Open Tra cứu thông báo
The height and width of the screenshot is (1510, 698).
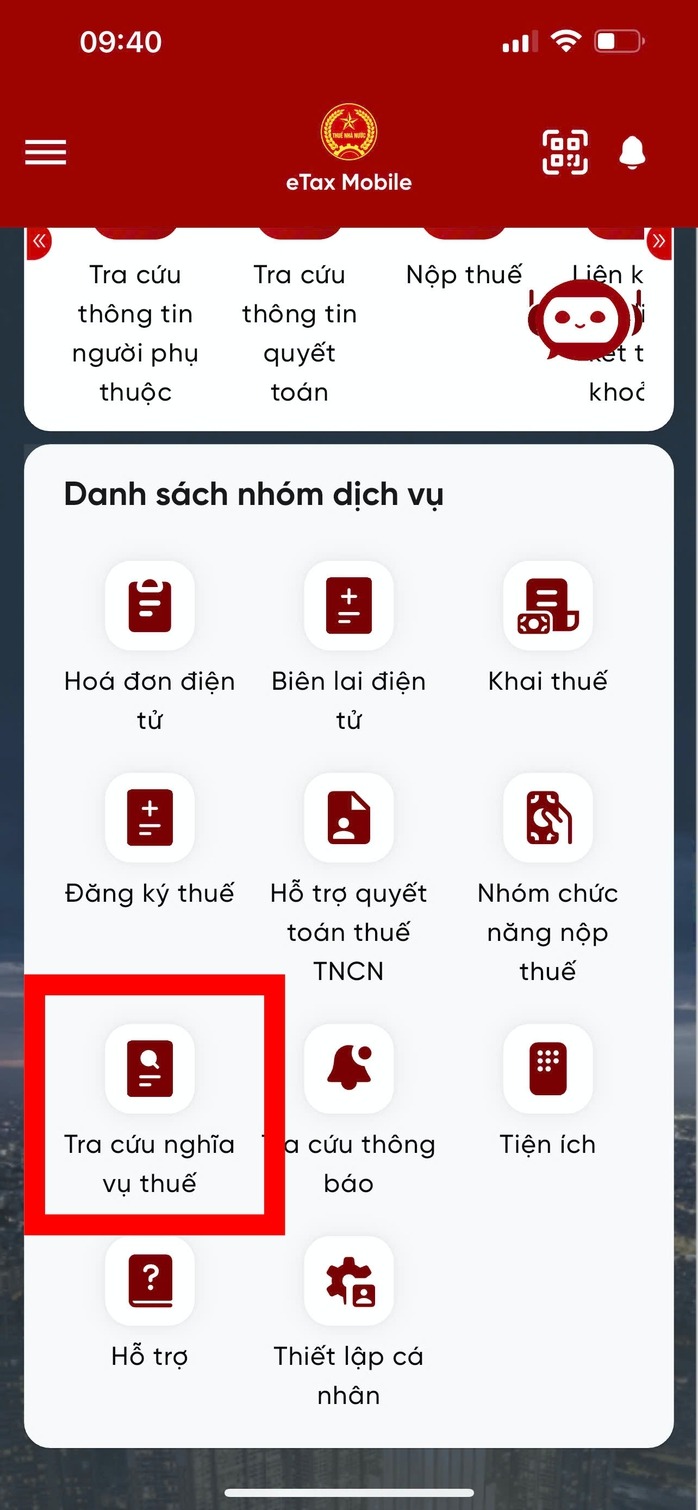(348, 1070)
